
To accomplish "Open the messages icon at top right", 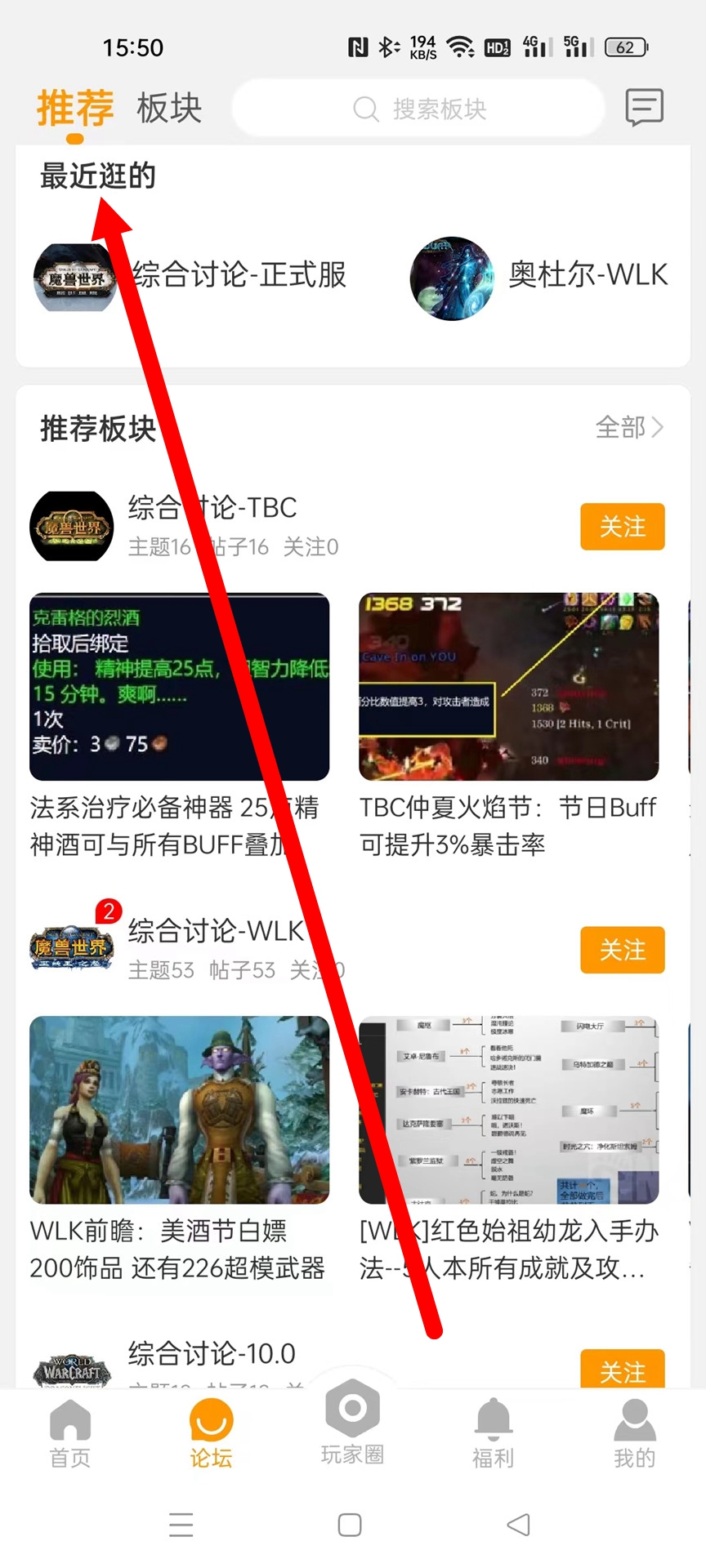I will [x=644, y=107].
